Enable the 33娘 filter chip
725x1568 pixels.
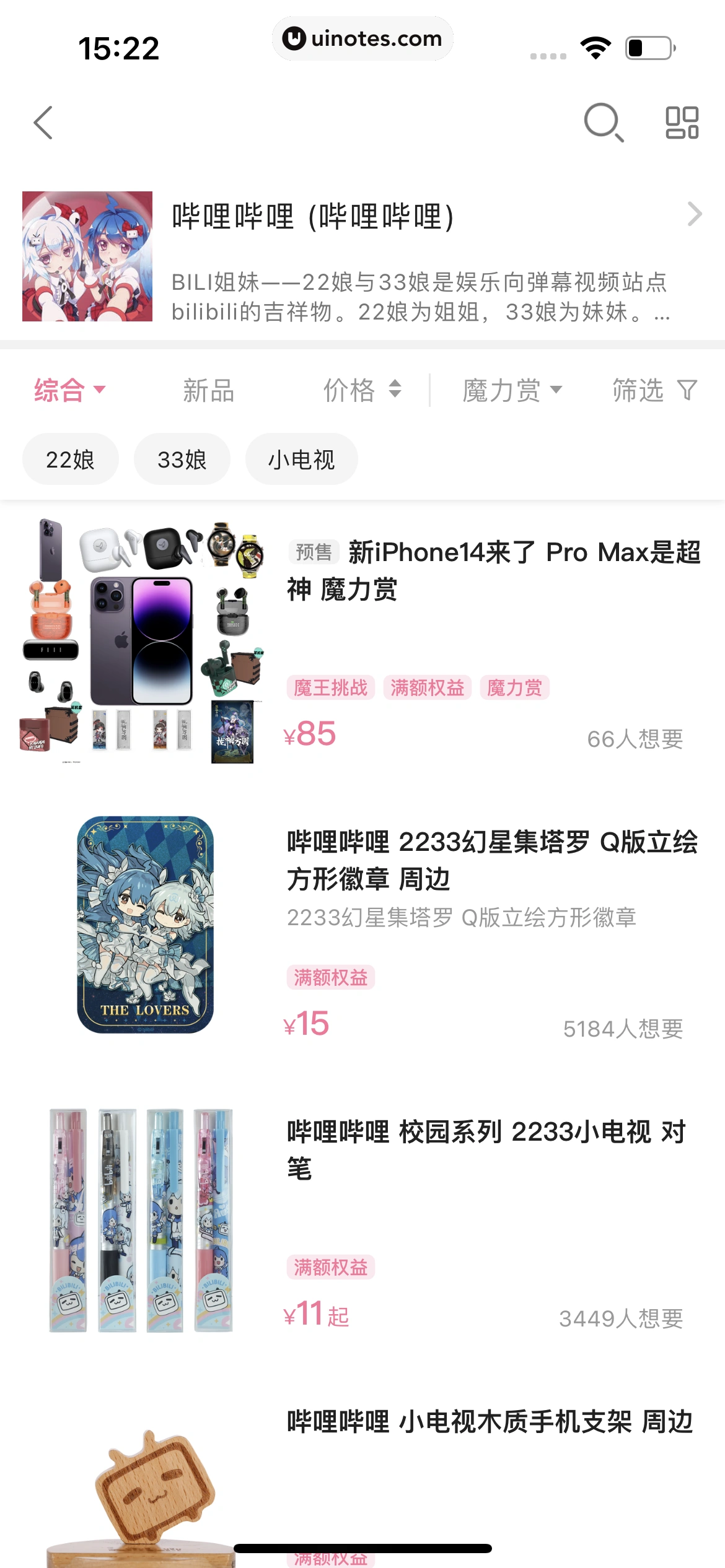pyautogui.click(x=181, y=459)
